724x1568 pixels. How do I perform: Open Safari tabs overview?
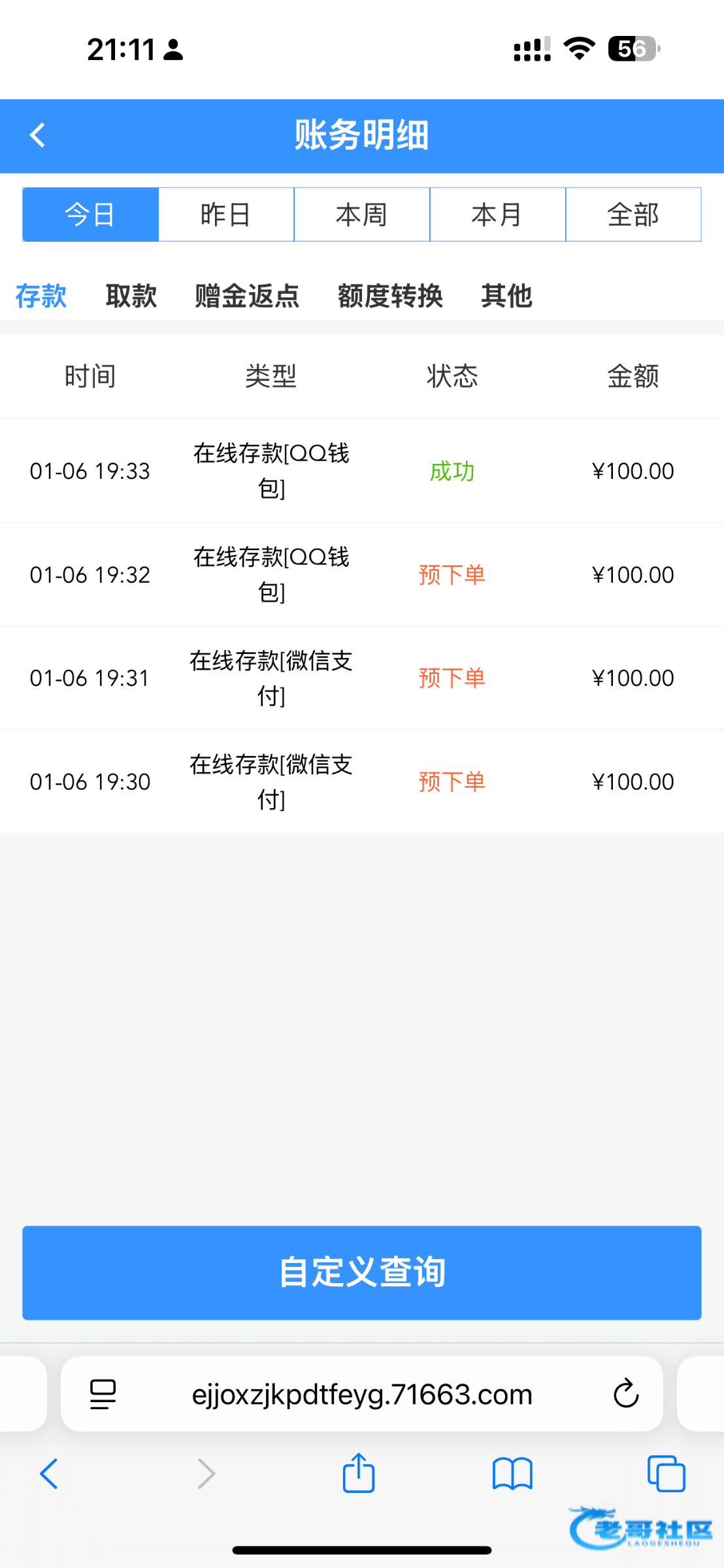tap(666, 1474)
